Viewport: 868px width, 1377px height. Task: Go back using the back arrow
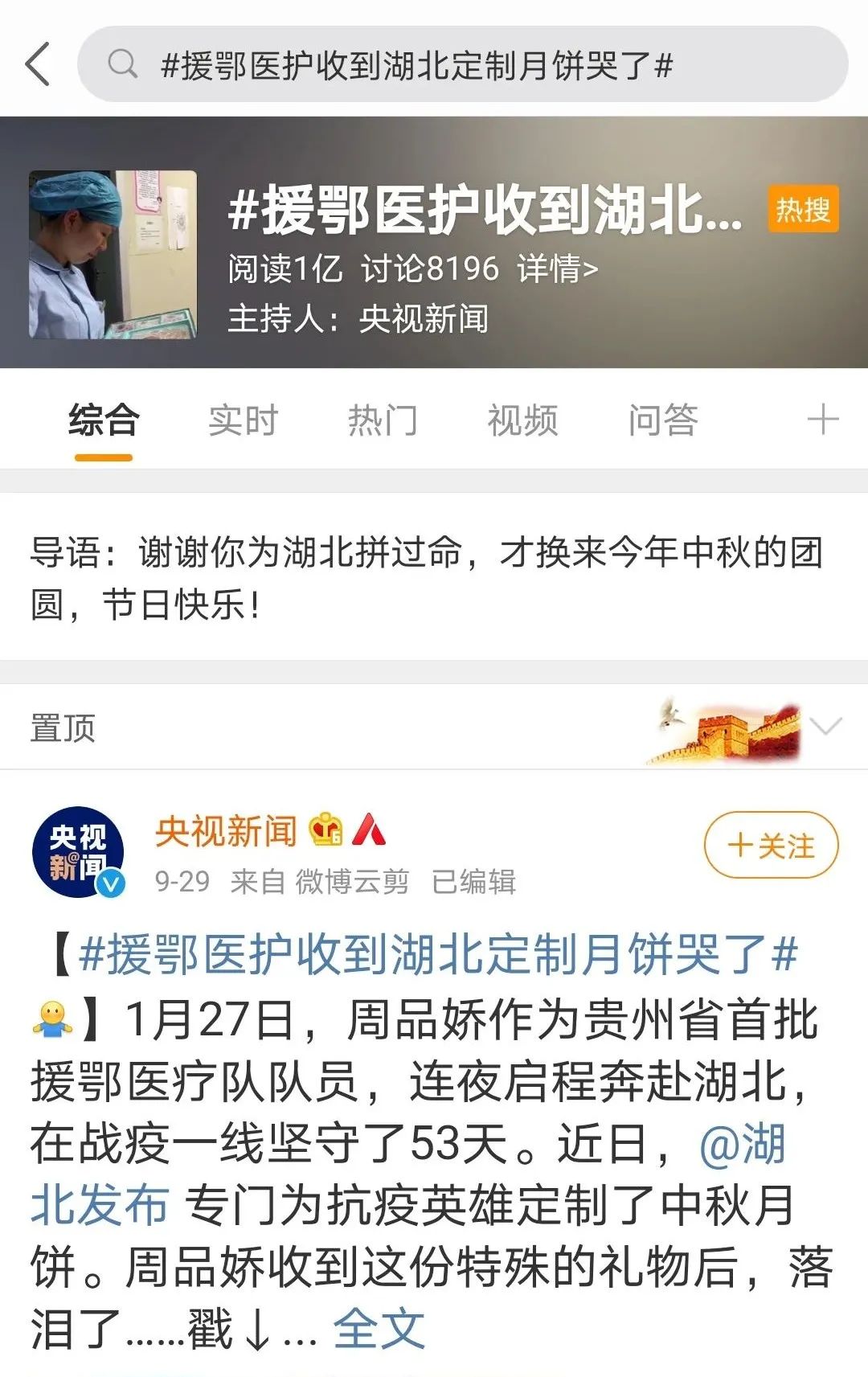tap(38, 64)
